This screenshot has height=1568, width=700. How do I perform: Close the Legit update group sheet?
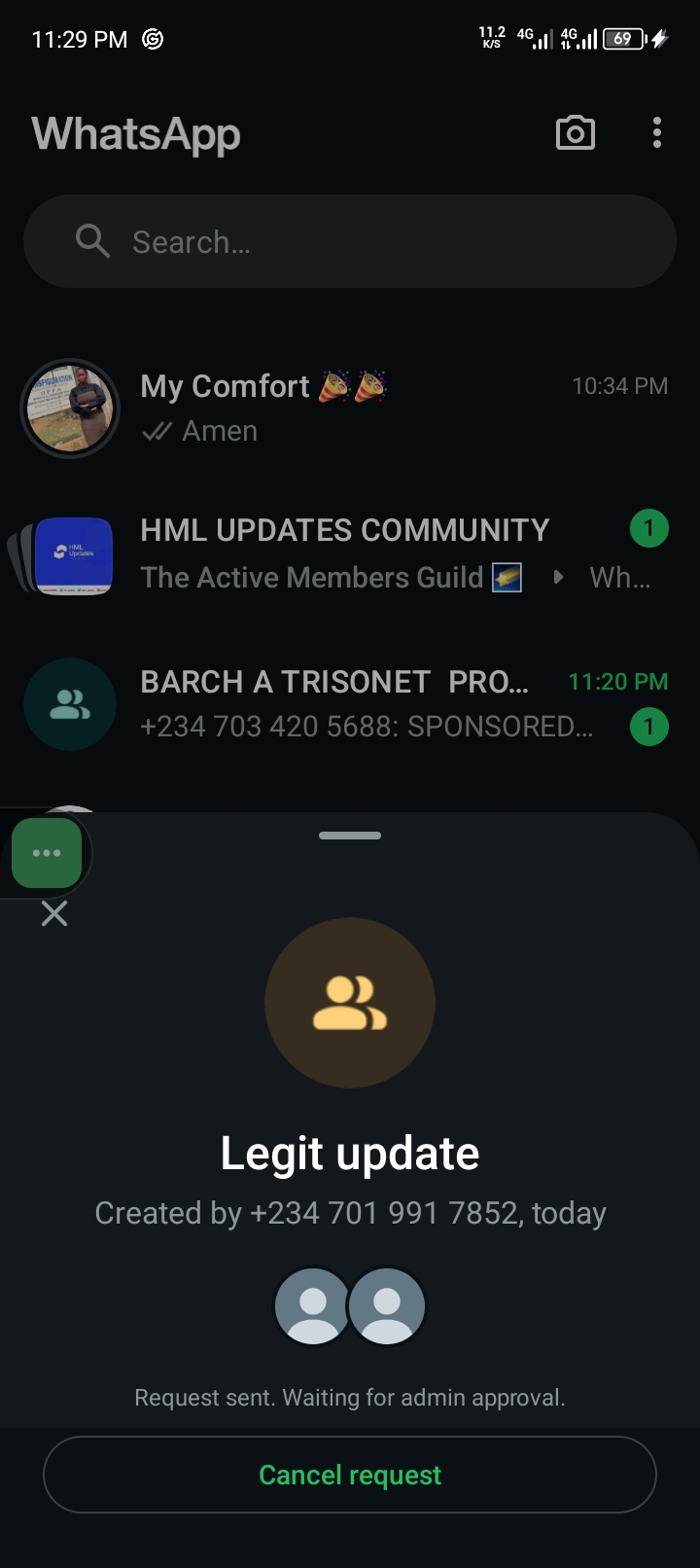click(x=54, y=913)
